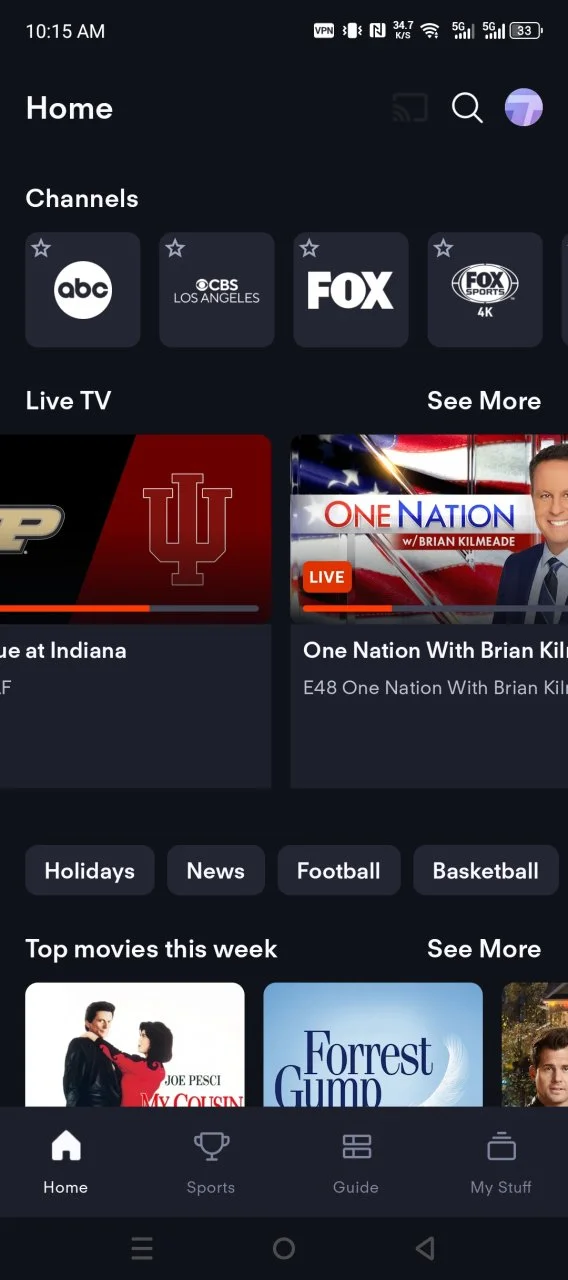Switch to the Sports tab
Image resolution: width=568 pixels, height=1280 pixels.
coord(211,1162)
